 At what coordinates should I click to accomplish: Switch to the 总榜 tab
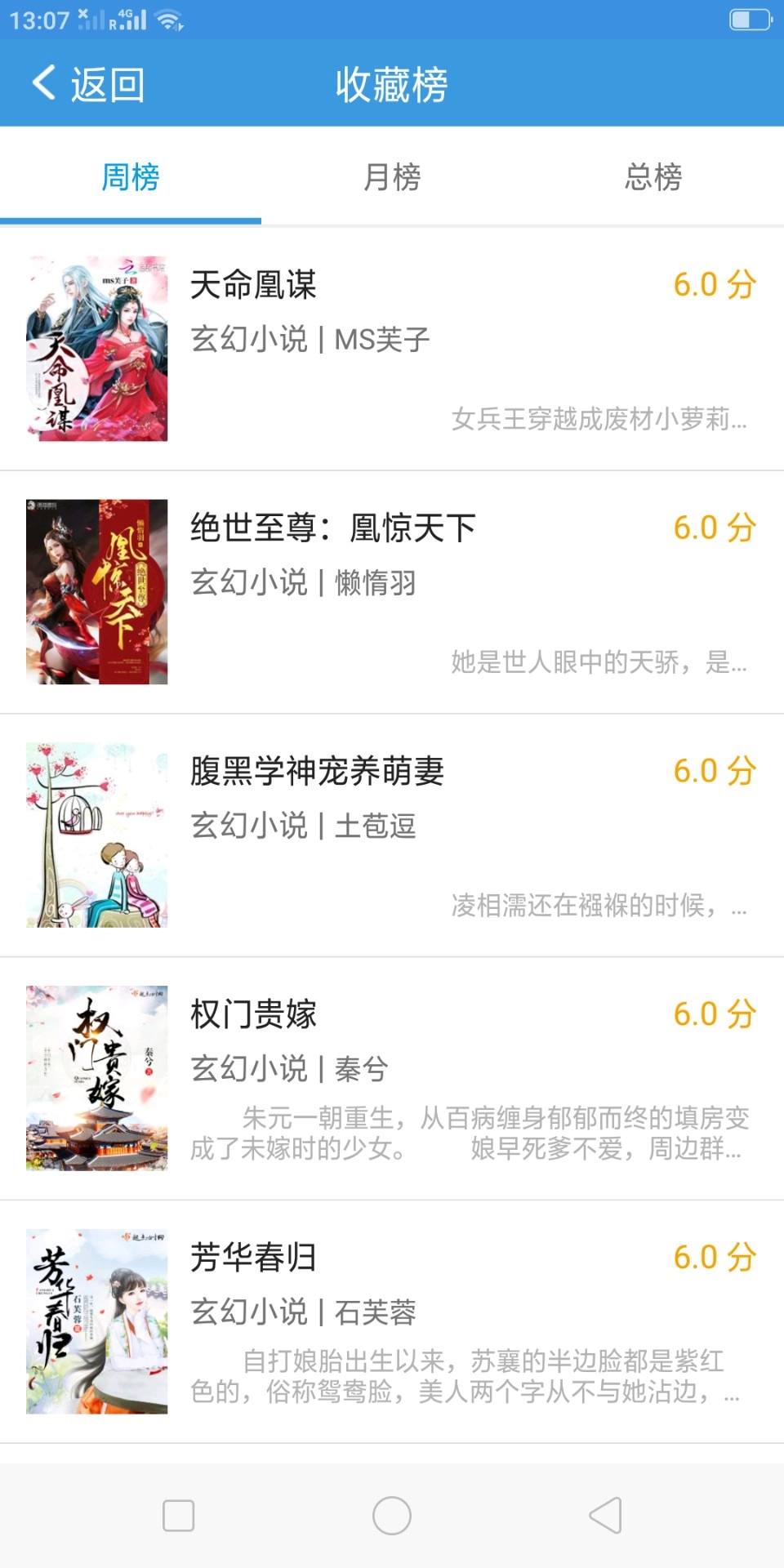(x=653, y=178)
